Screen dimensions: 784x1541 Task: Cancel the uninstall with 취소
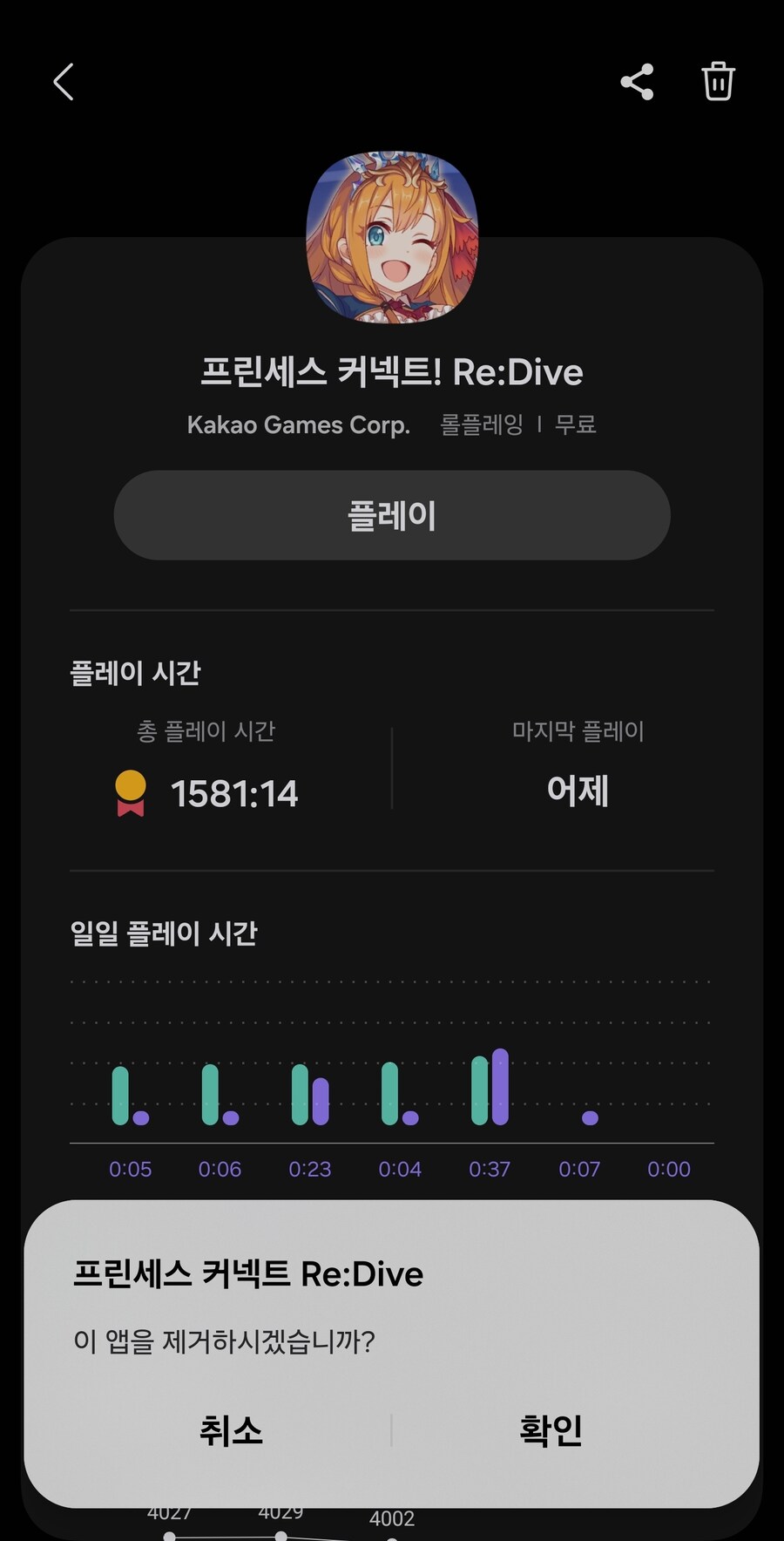(x=229, y=1429)
